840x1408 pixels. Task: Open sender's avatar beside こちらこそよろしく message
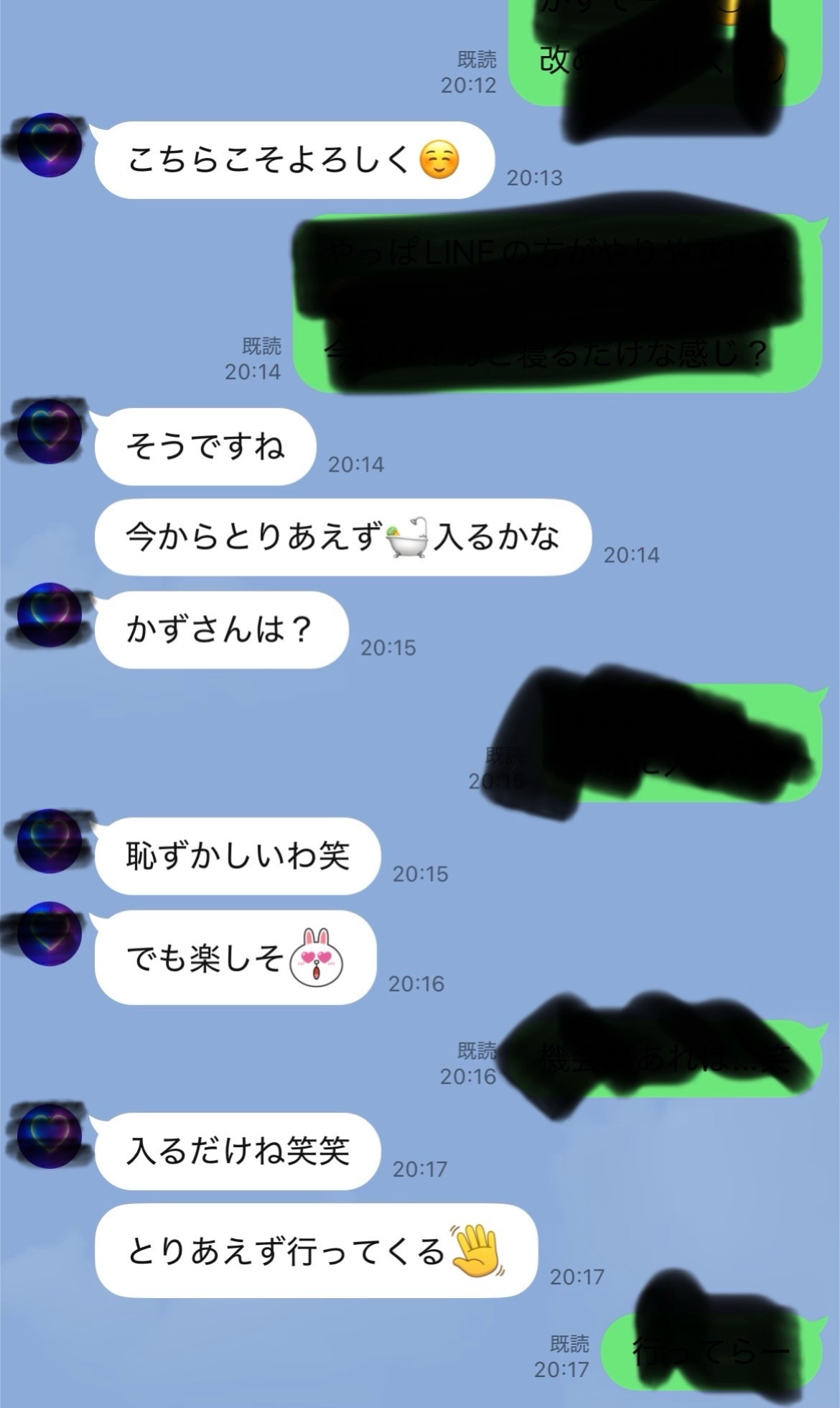point(49,144)
